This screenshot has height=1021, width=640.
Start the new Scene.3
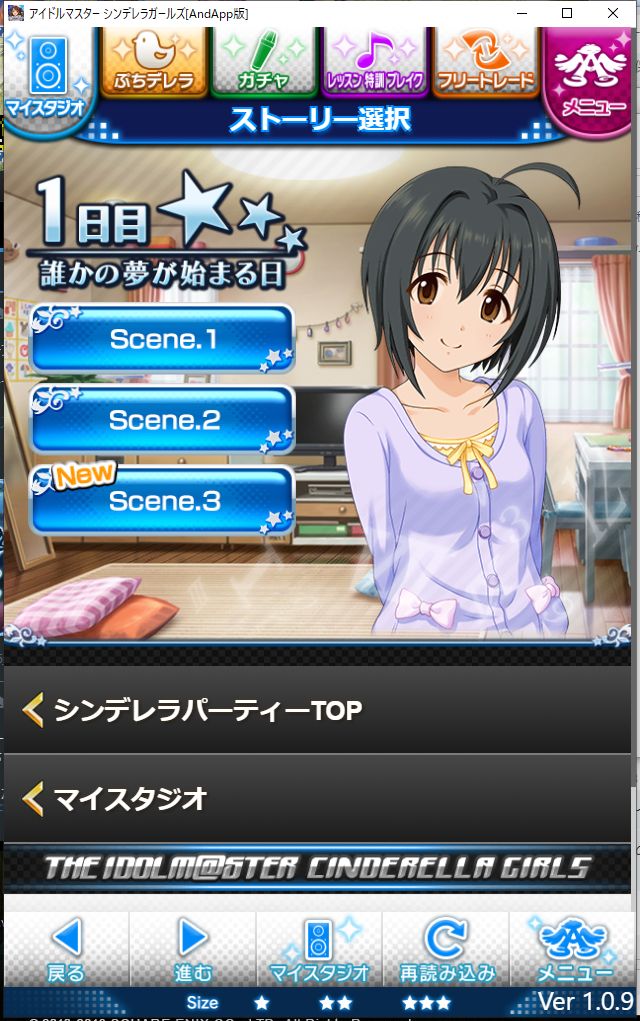[163, 501]
